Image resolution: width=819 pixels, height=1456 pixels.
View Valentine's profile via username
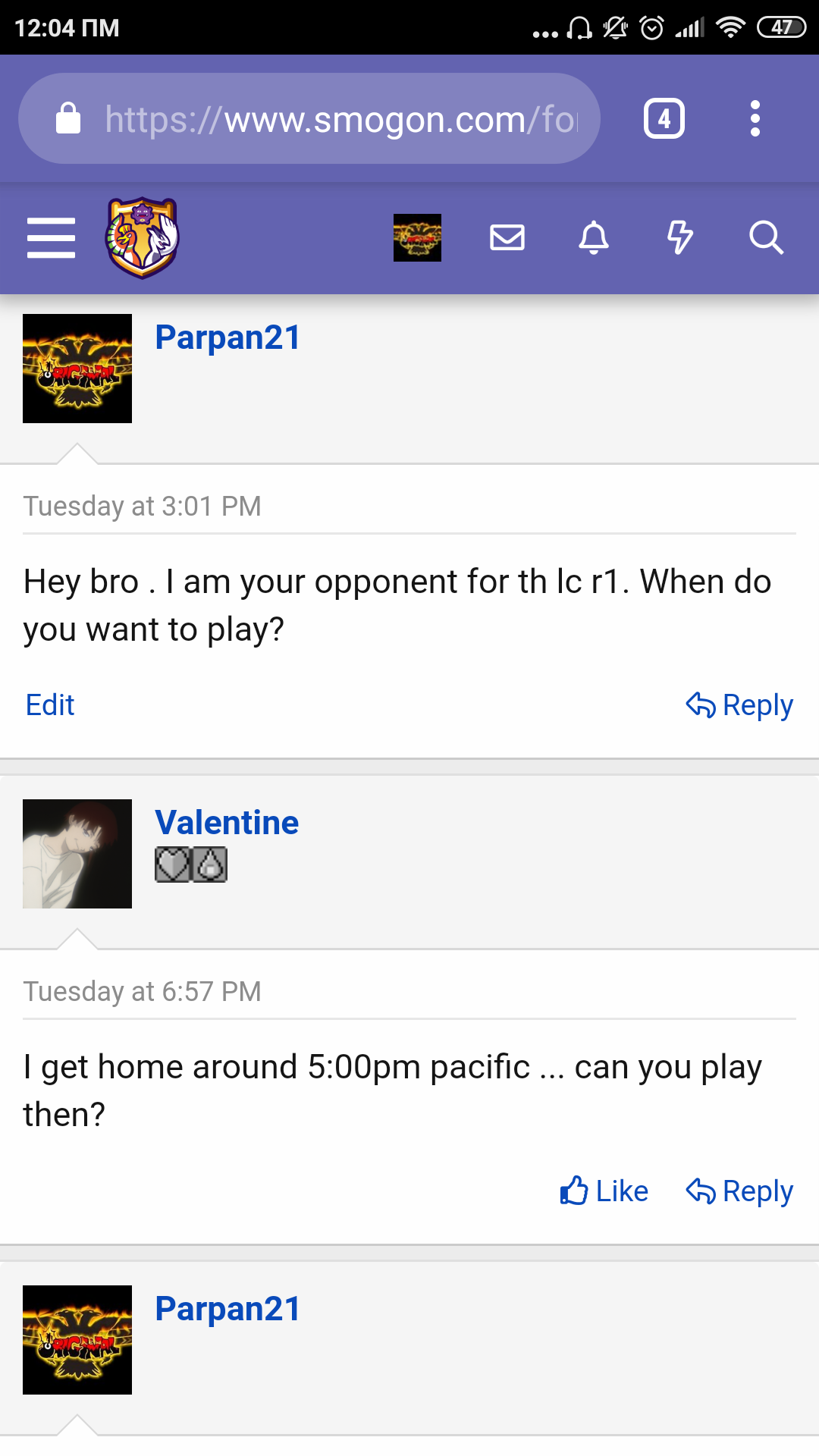click(227, 823)
